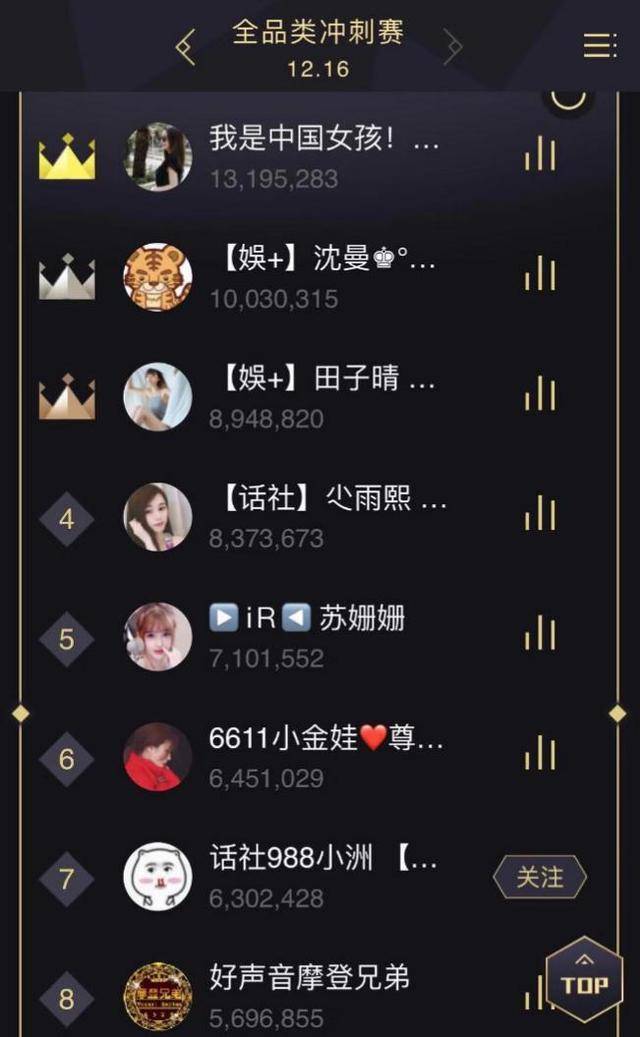Go to the next ranking date

point(453,47)
